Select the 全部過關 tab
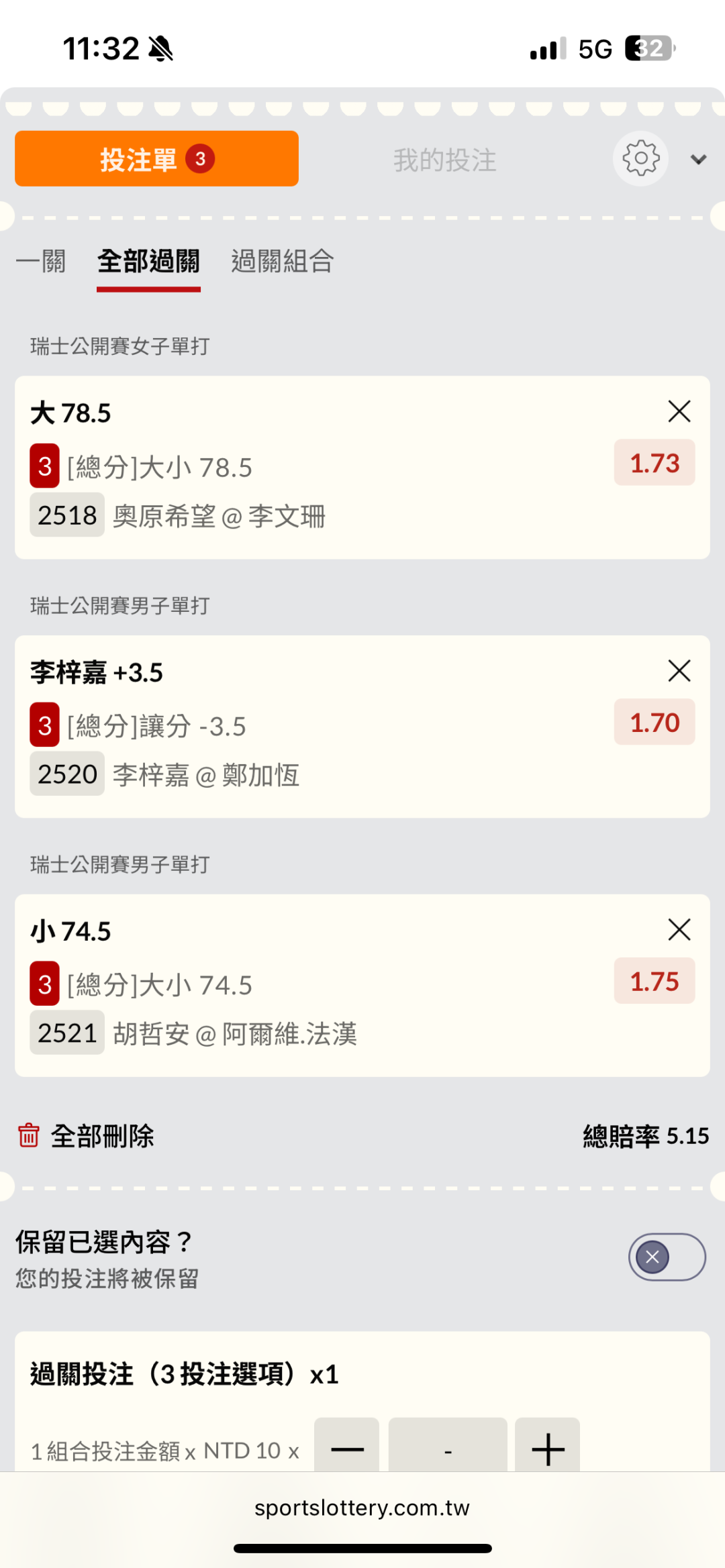This screenshot has width=725, height=1568. point(148,261)
